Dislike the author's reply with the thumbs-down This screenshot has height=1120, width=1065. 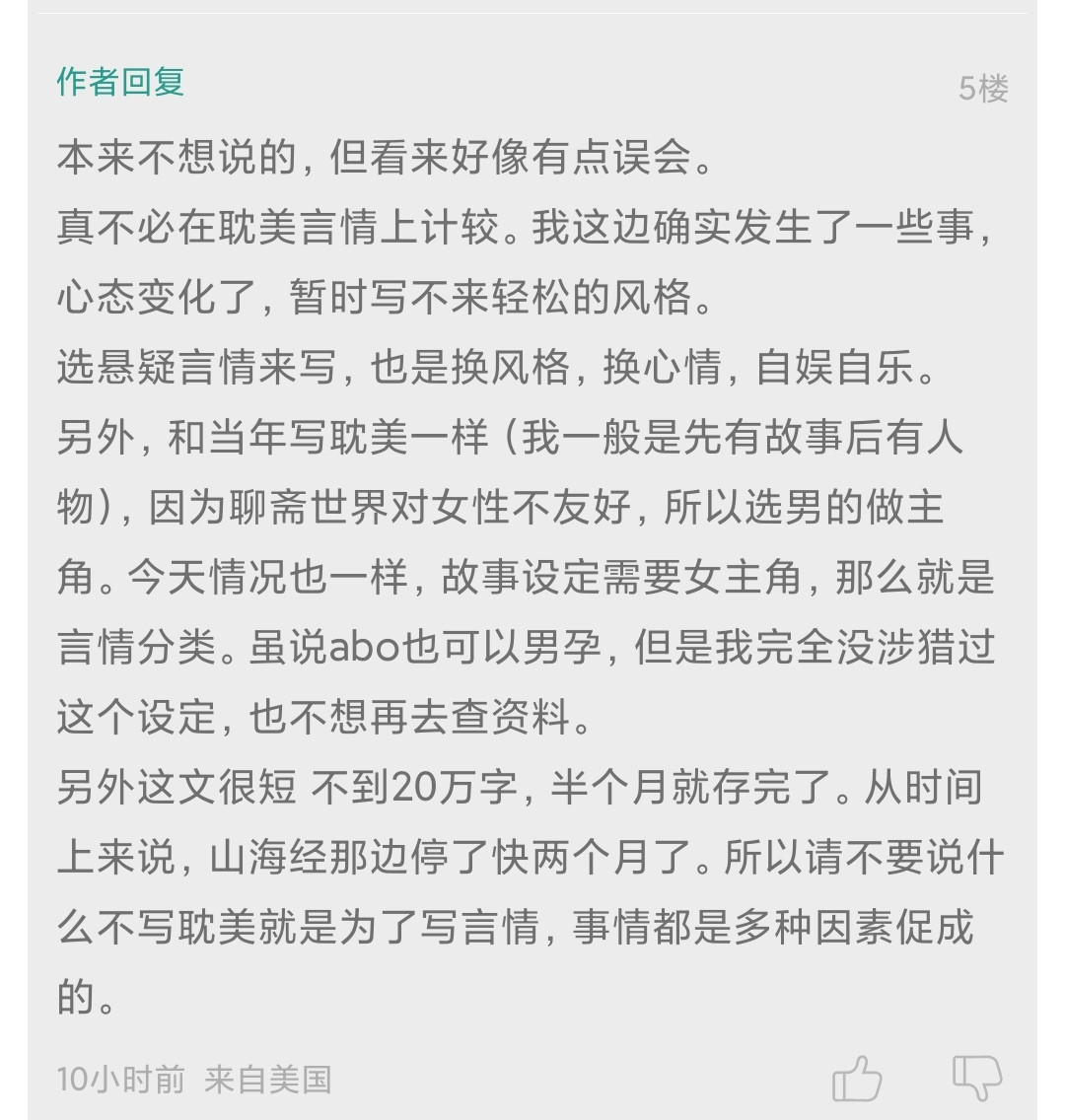(x=977, y=1078)
